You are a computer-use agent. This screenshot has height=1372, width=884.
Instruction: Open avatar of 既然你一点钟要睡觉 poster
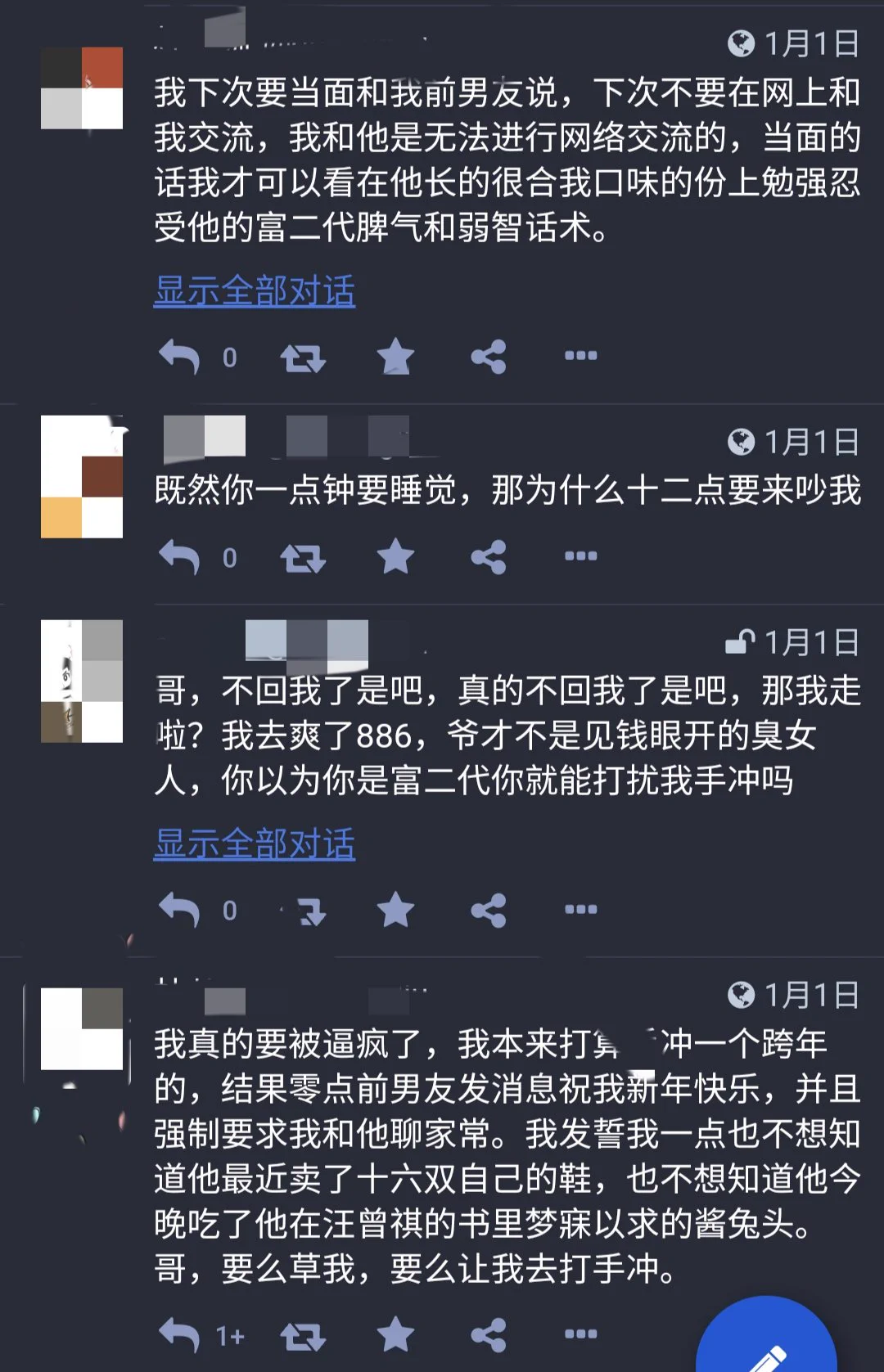(x=82, y=476)
